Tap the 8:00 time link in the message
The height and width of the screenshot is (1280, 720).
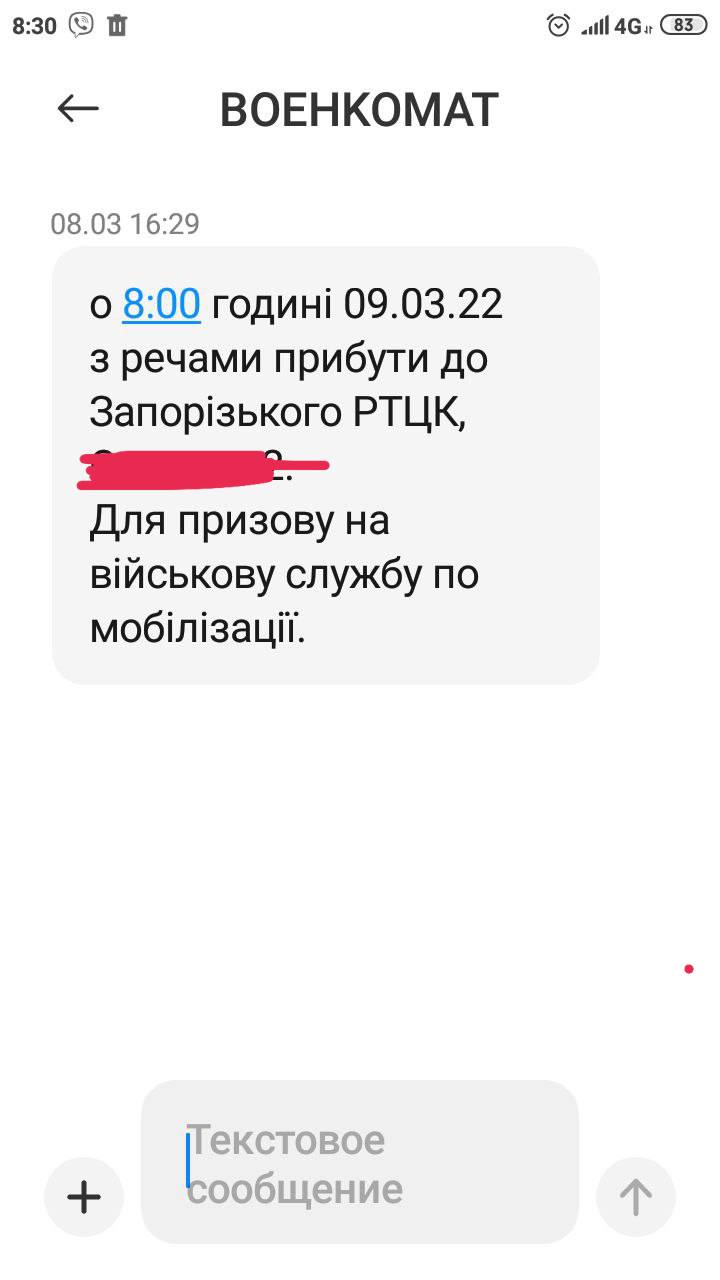coord(162,304)
